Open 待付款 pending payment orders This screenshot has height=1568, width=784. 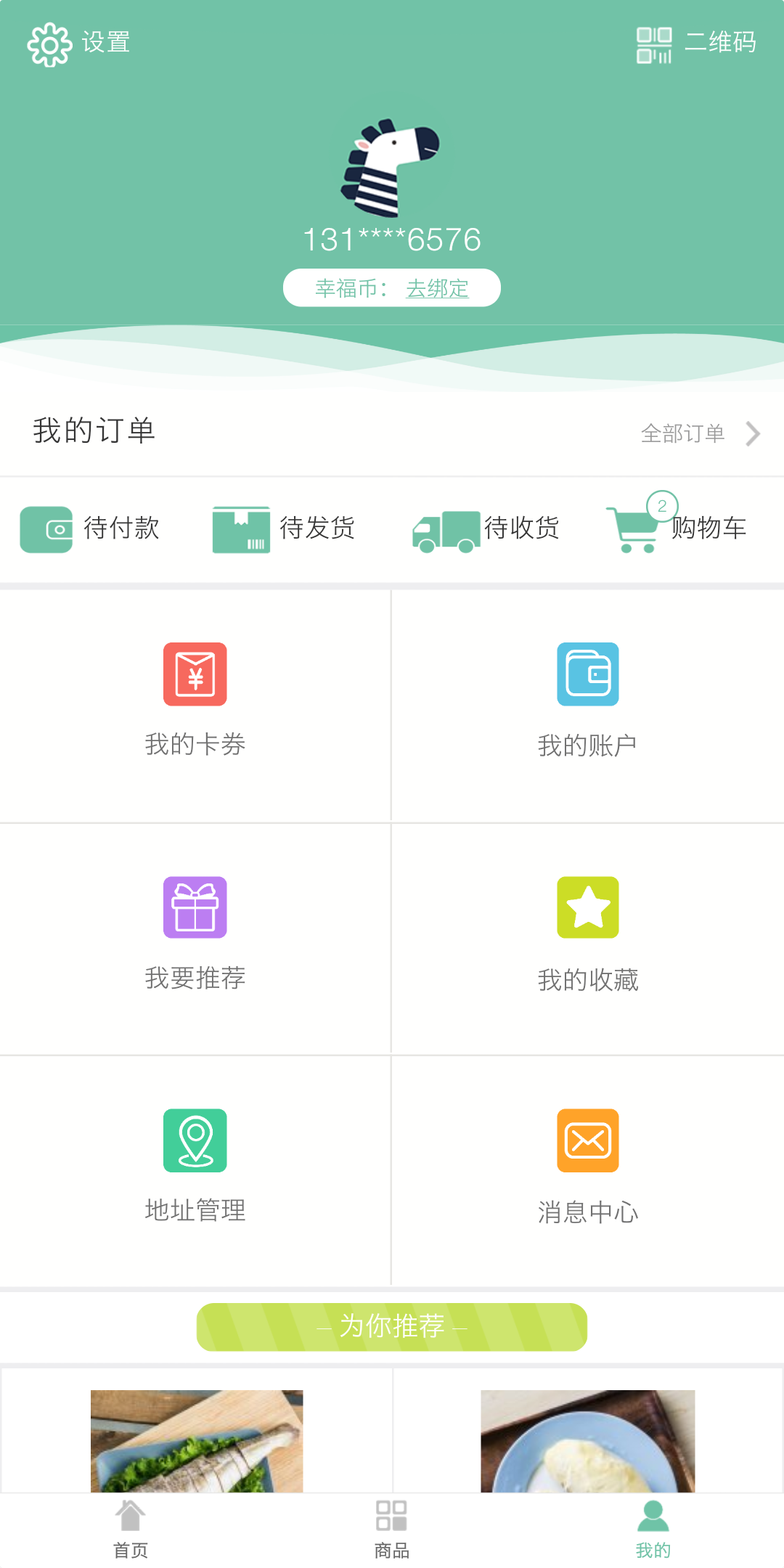[90, 528]
